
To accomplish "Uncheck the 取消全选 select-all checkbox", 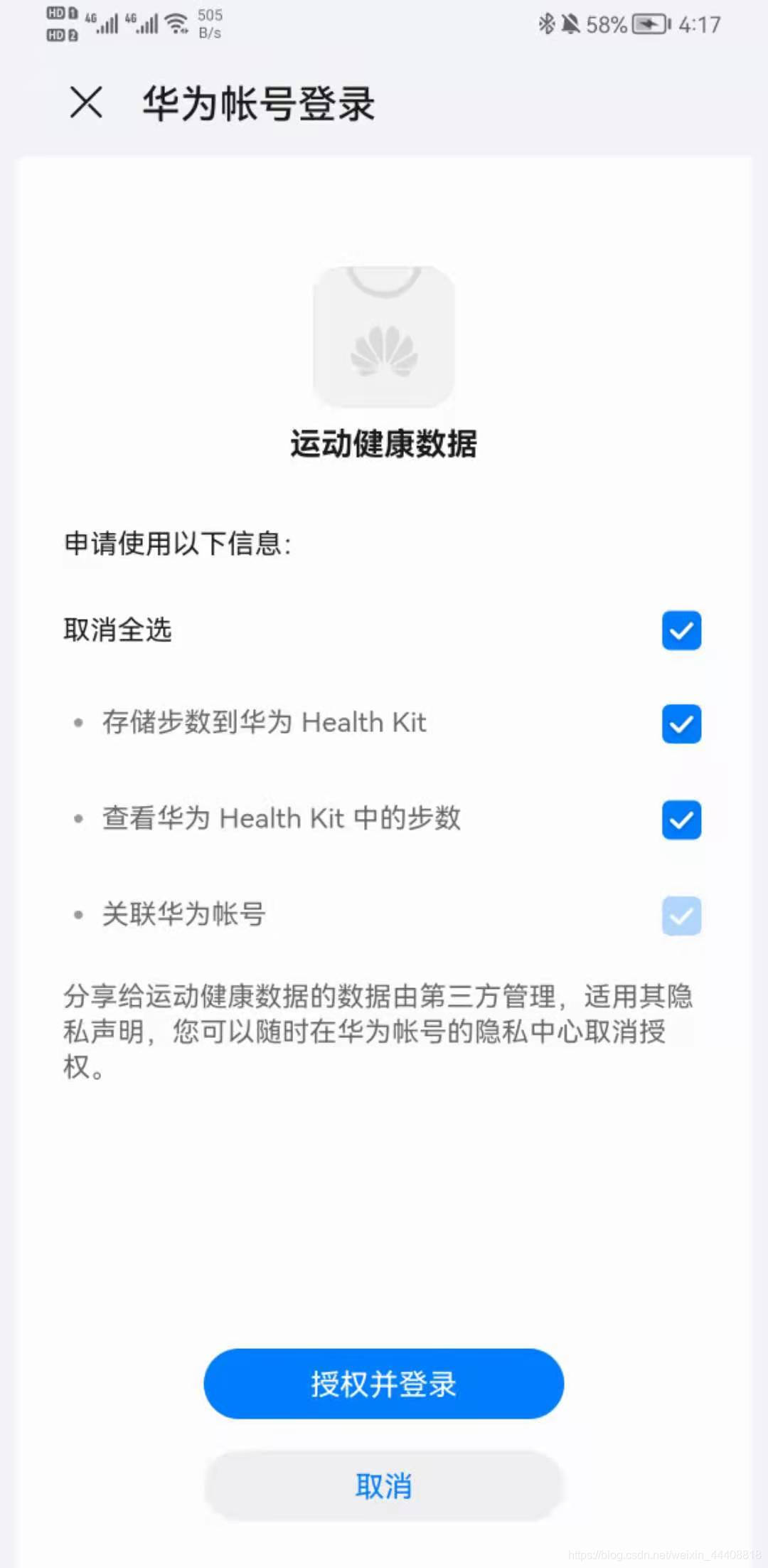I will point(681,630).
